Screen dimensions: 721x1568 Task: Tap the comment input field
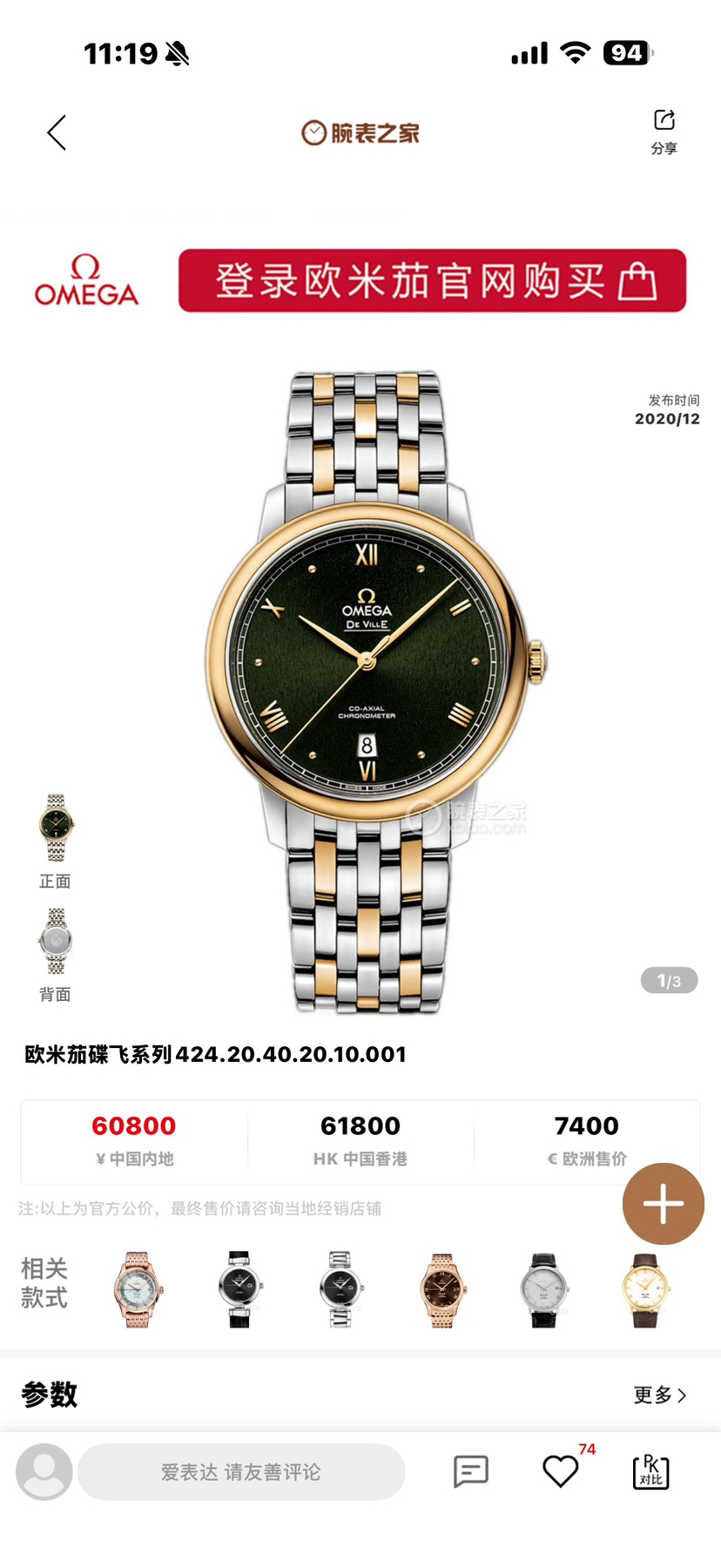(x=241, y=1471)
